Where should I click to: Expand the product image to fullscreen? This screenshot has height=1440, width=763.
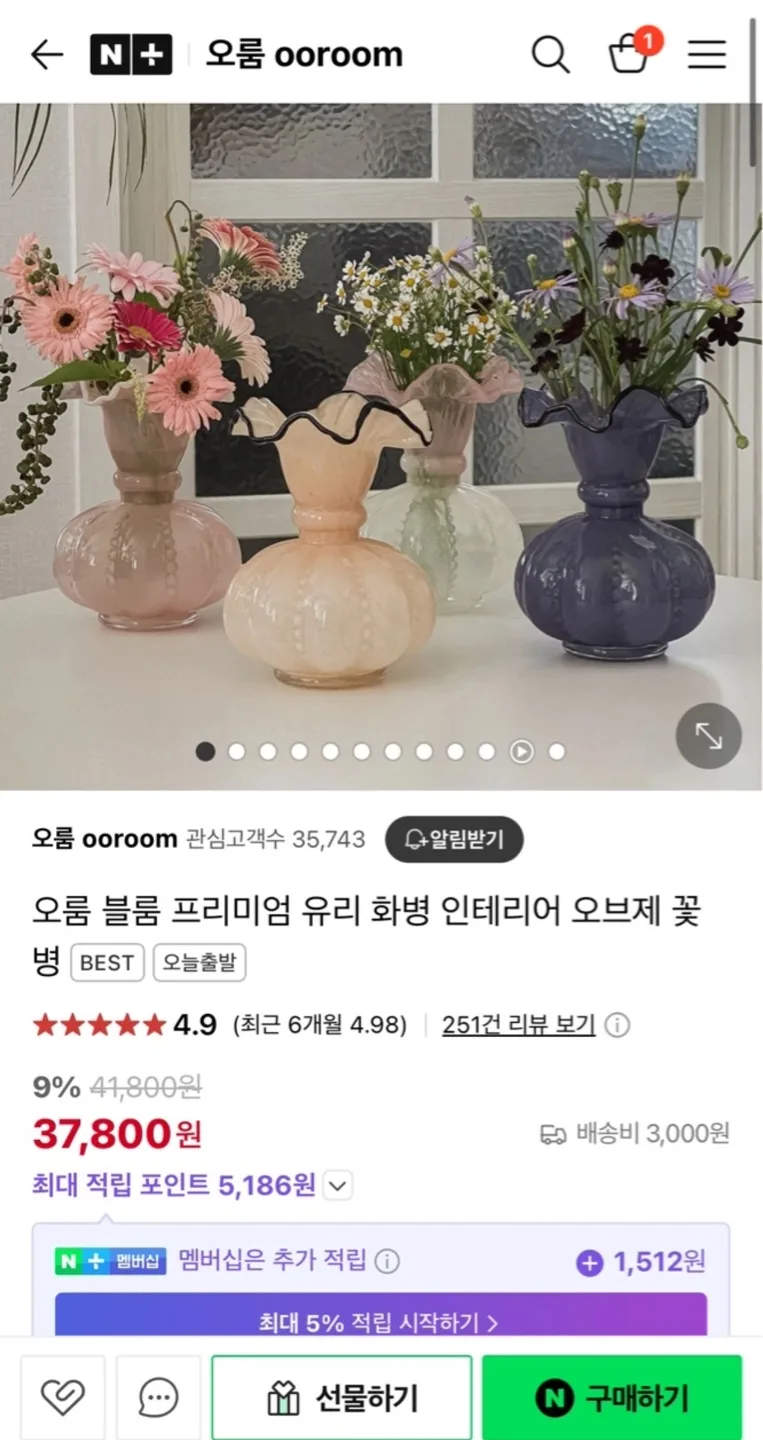708,736
